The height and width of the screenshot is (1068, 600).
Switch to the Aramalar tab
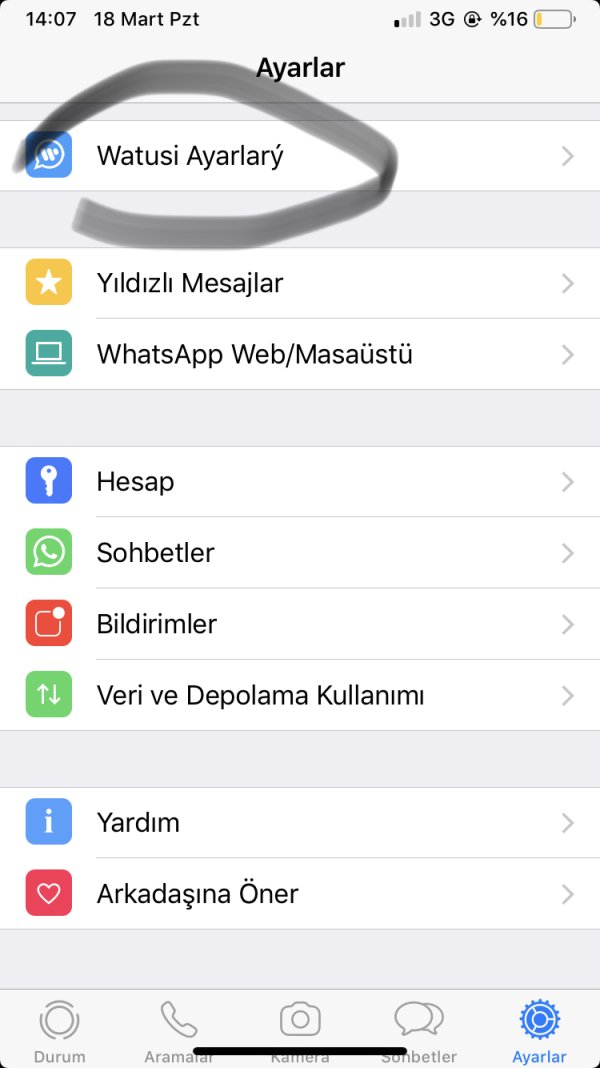click(x=179, y=1030)
